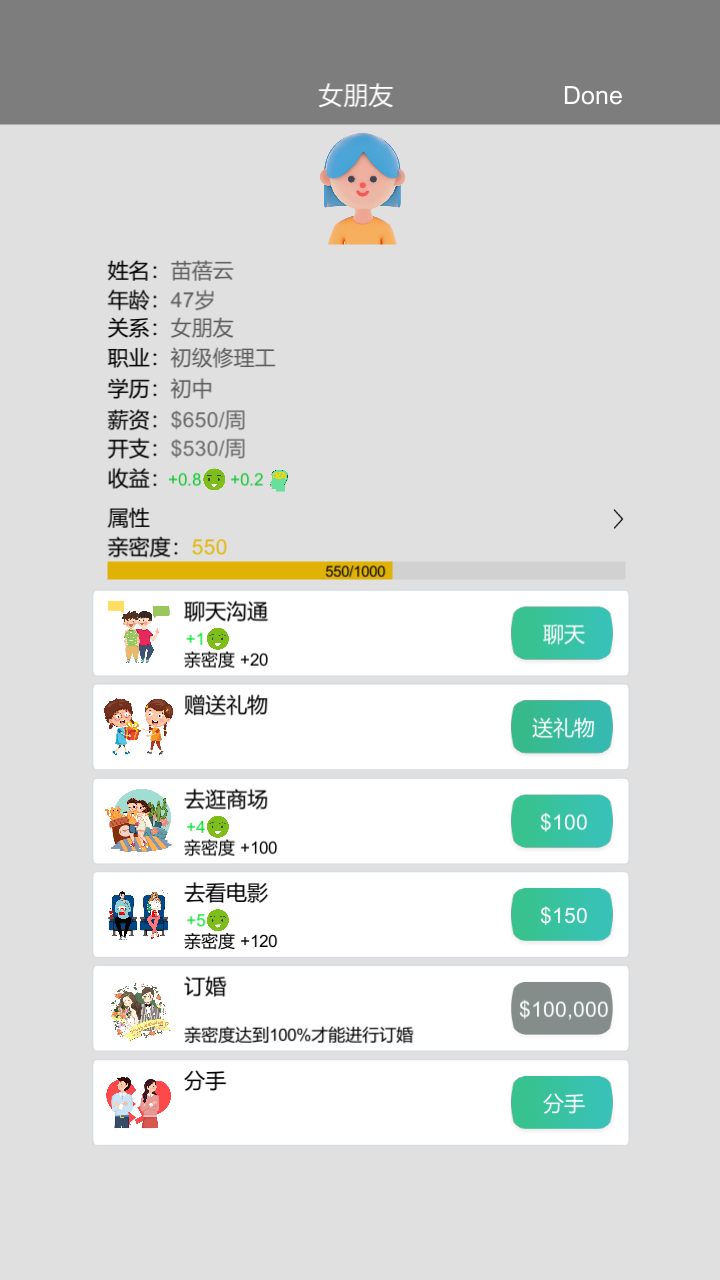The image size is (720, 1280).
Task: Break up using the 分手 button
Action: 562,1103
